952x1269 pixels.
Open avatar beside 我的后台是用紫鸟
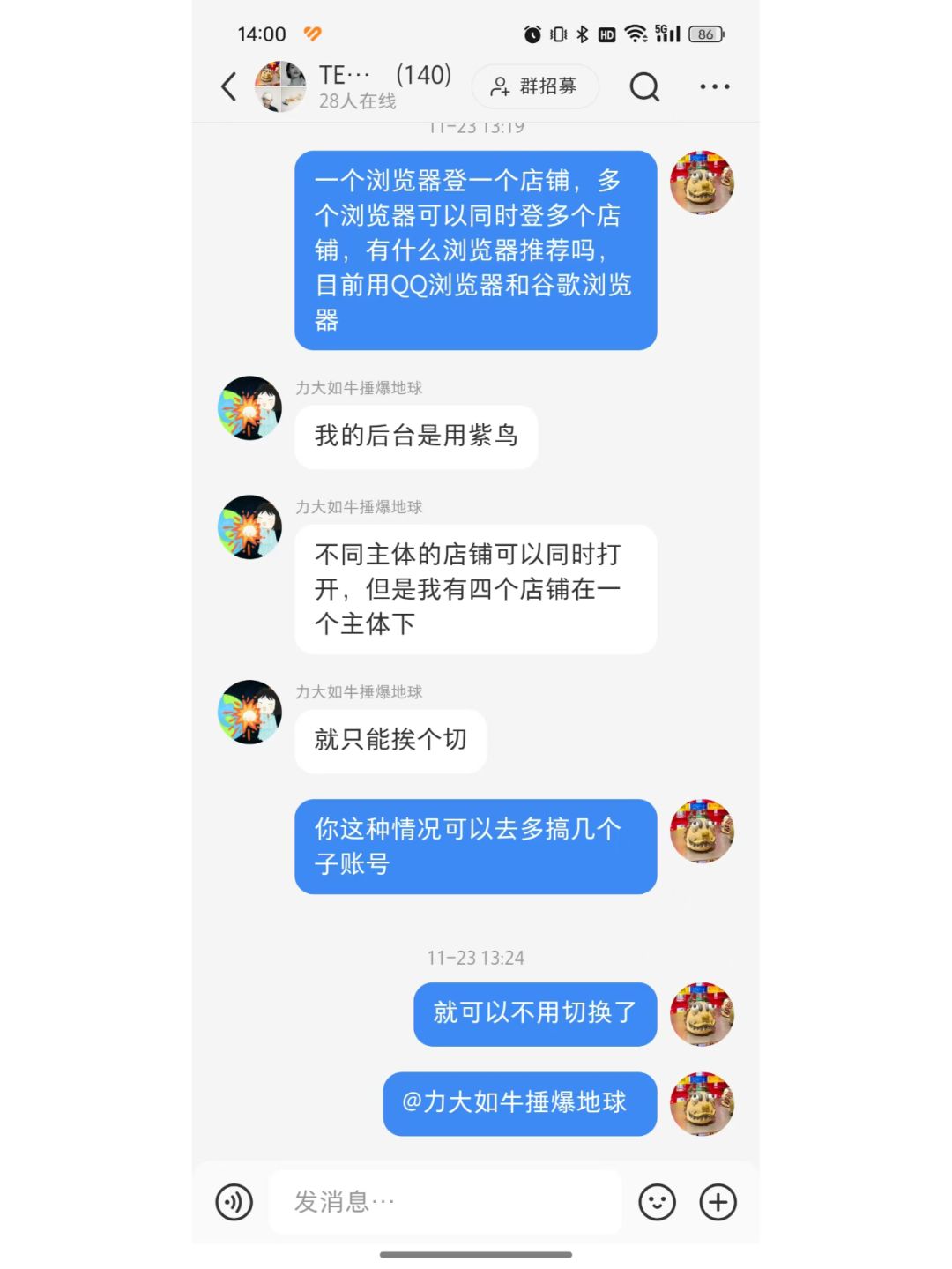249,408
